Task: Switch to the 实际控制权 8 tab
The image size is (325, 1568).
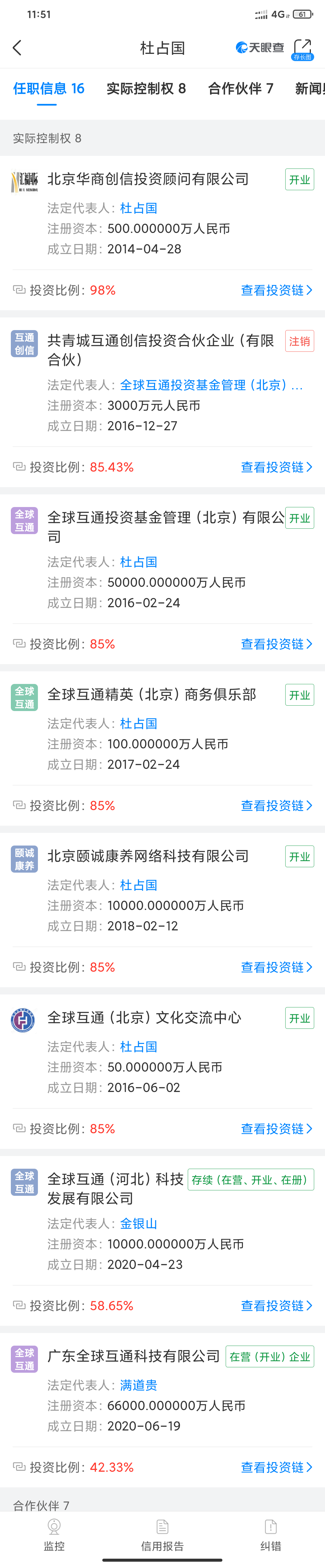Action: click(146, 89)
